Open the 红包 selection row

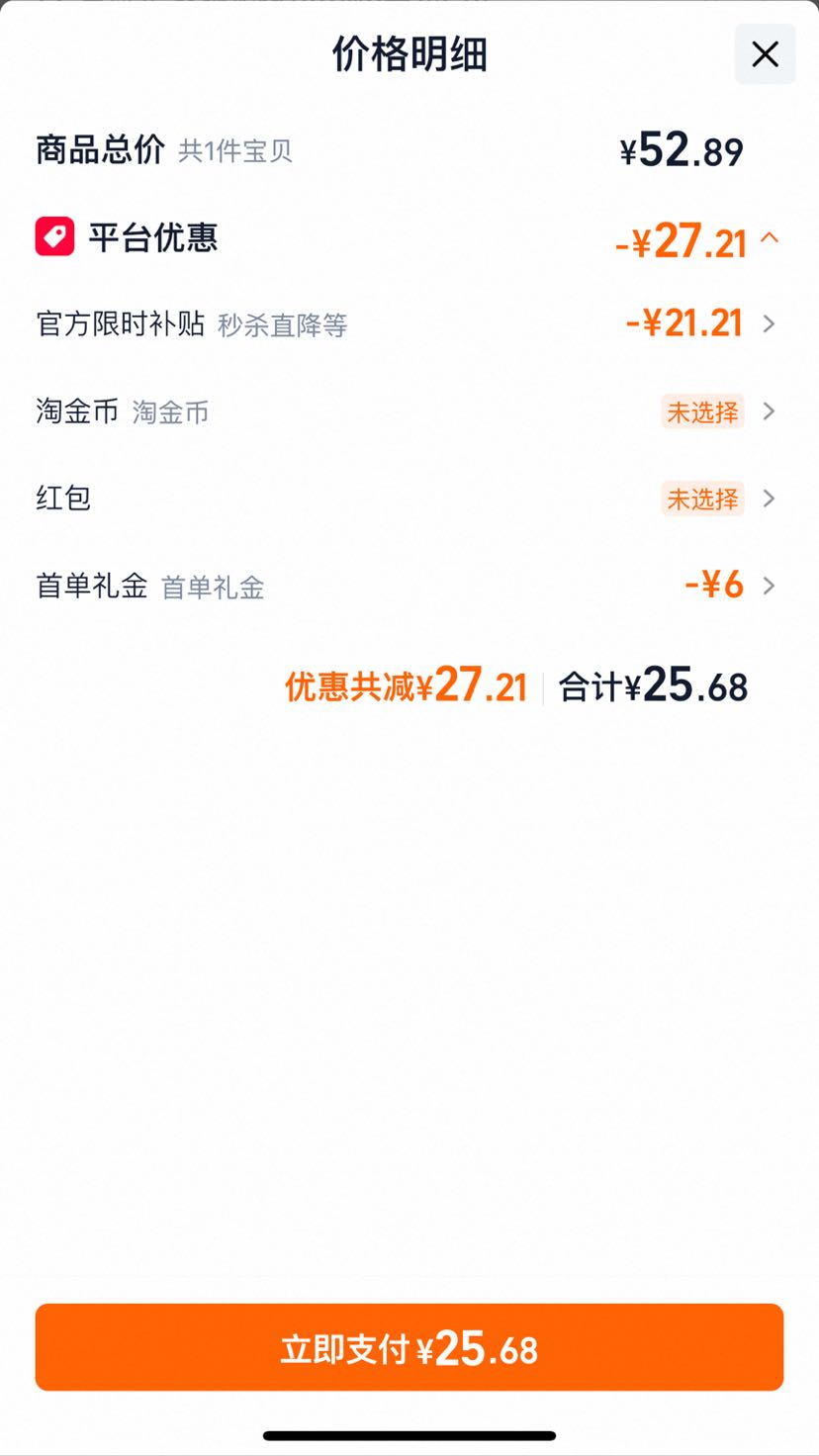[x=409, y=498]
